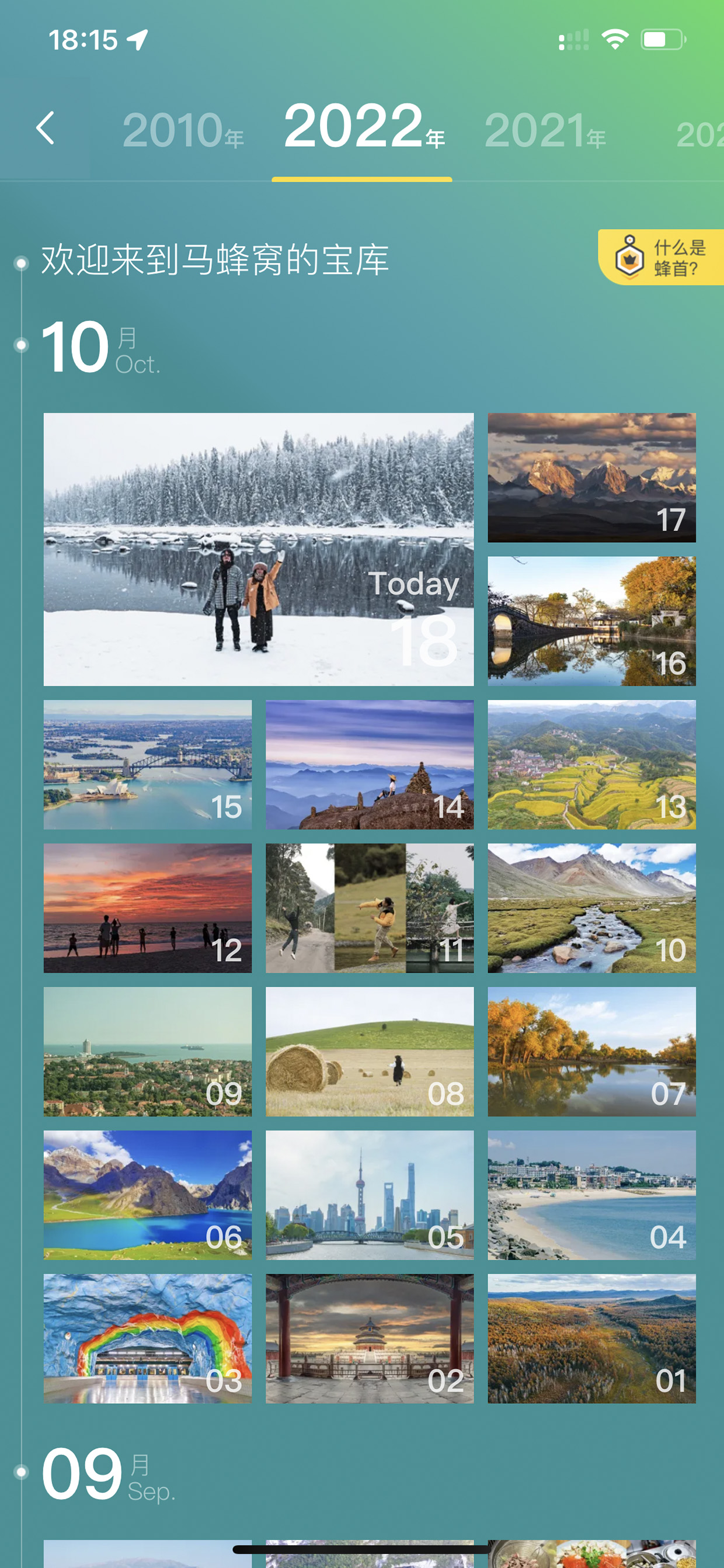Open the red sunset beach photo marked 12
The width and height of the screenshot is (724, 1568).
pos(147,908)
